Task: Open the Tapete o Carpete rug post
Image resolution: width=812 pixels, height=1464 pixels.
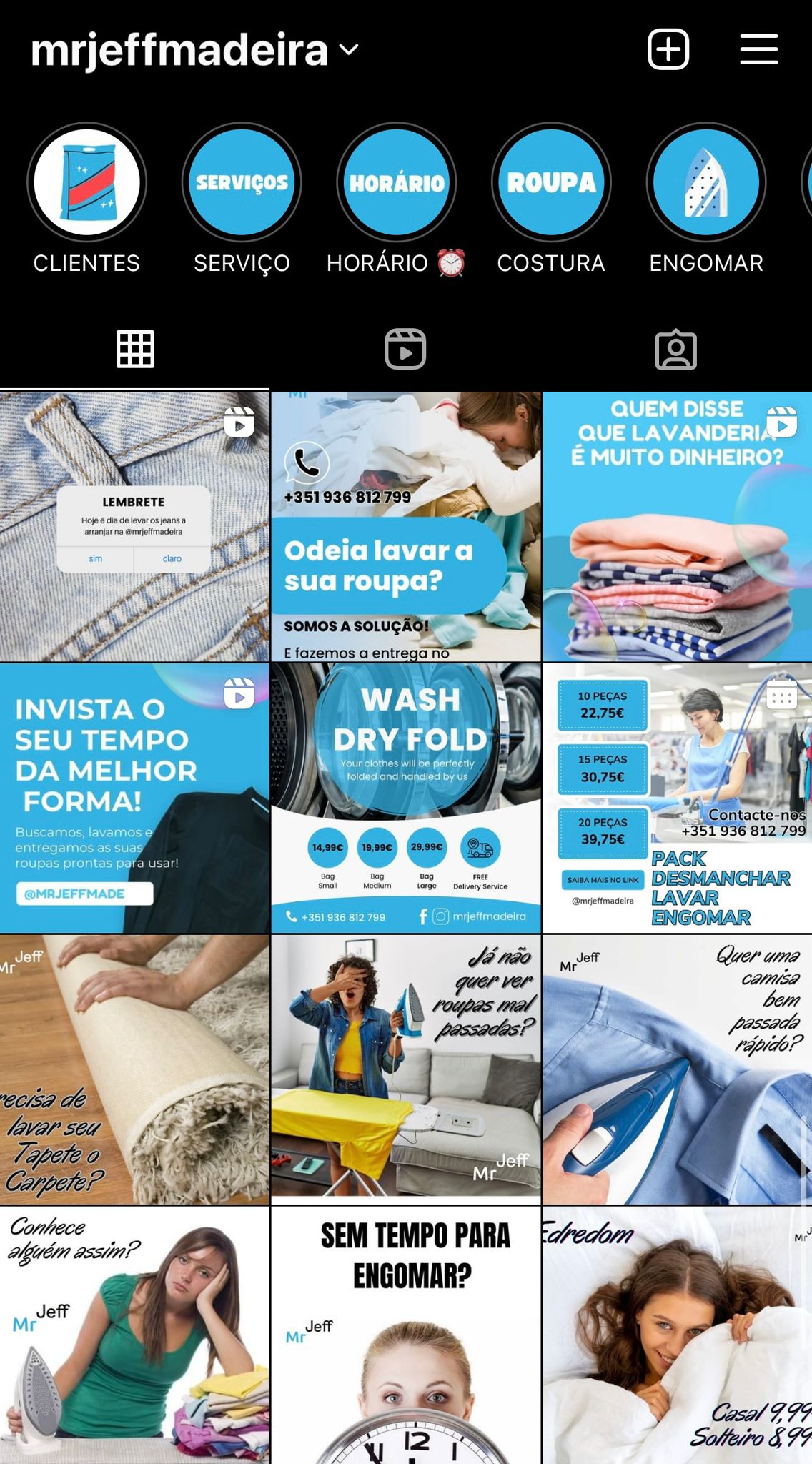Action: click(134, 1069)
